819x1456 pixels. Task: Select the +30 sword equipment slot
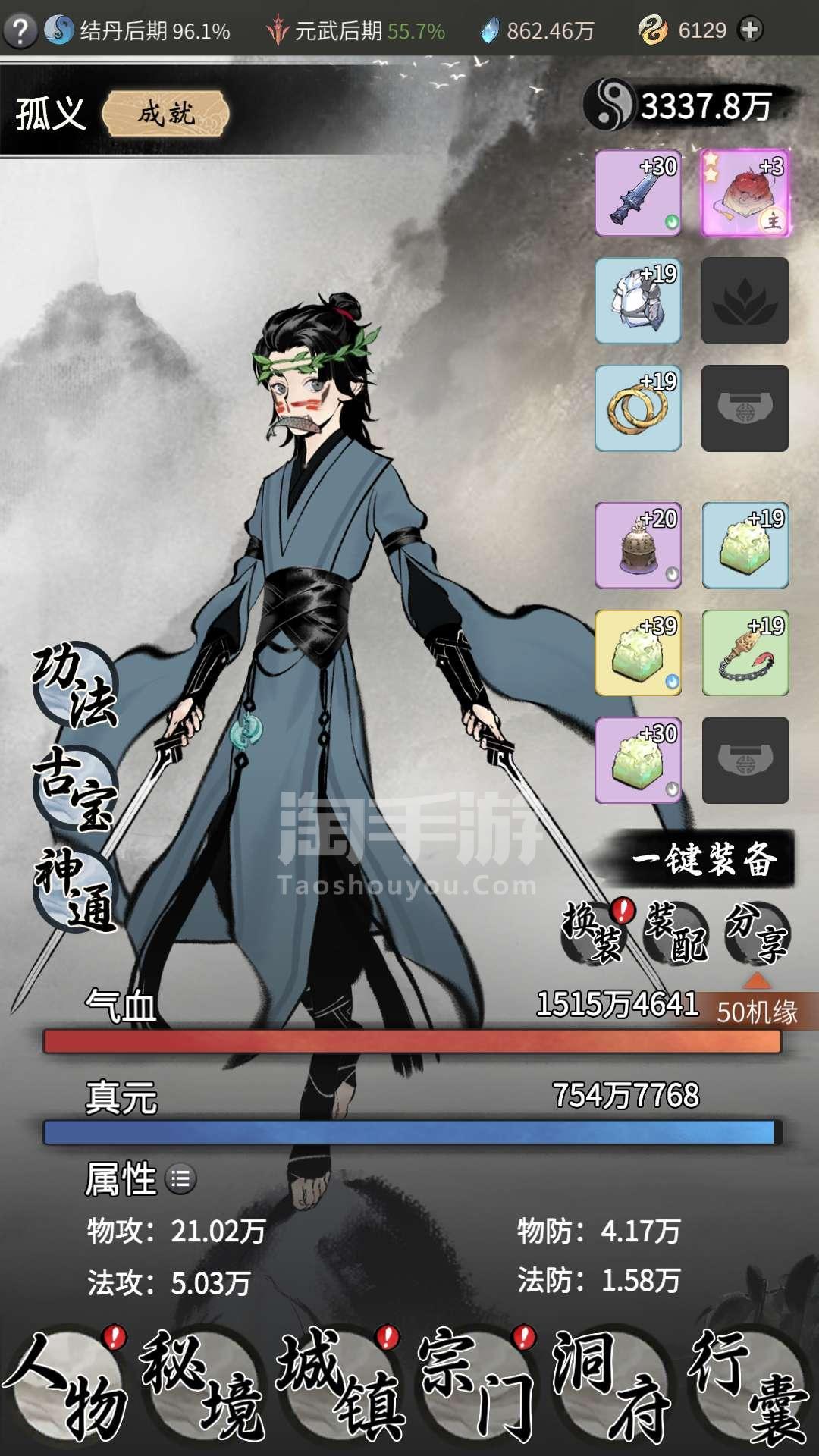pos(638,193)
